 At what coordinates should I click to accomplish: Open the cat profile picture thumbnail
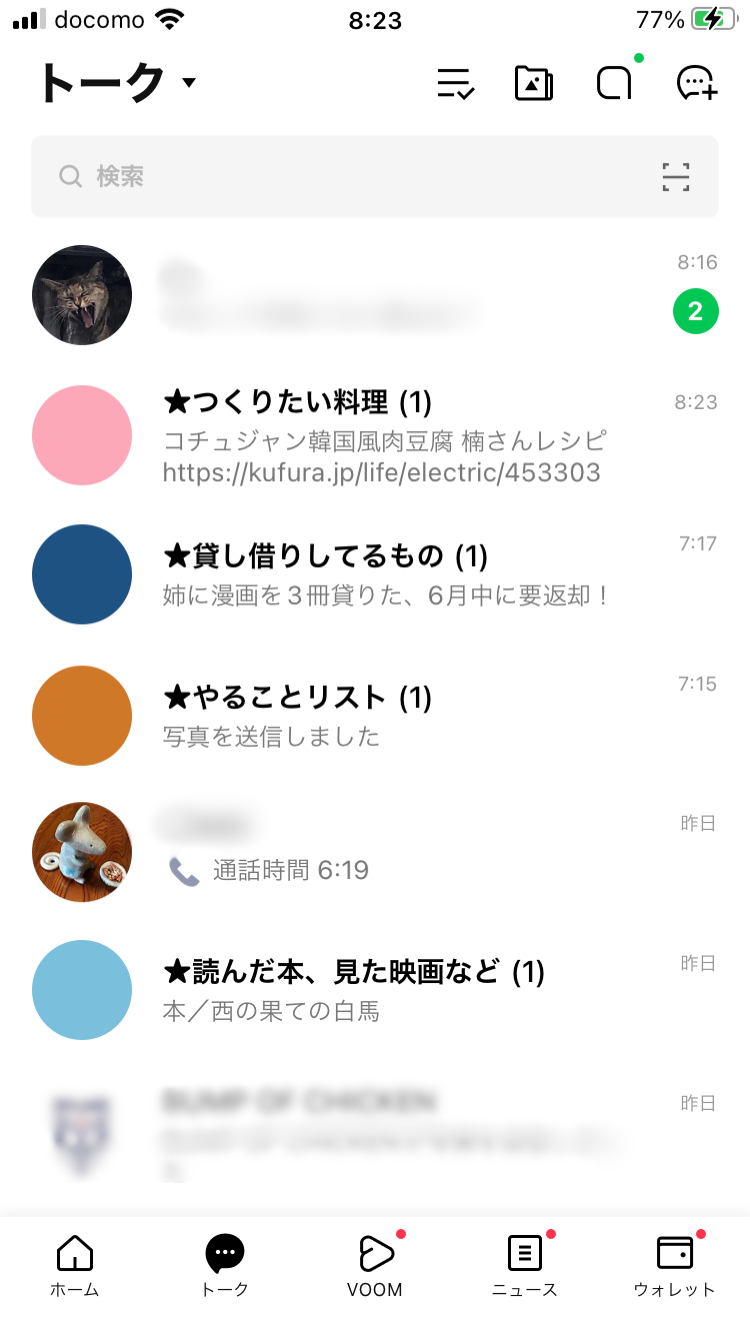[x=82, y=295]
